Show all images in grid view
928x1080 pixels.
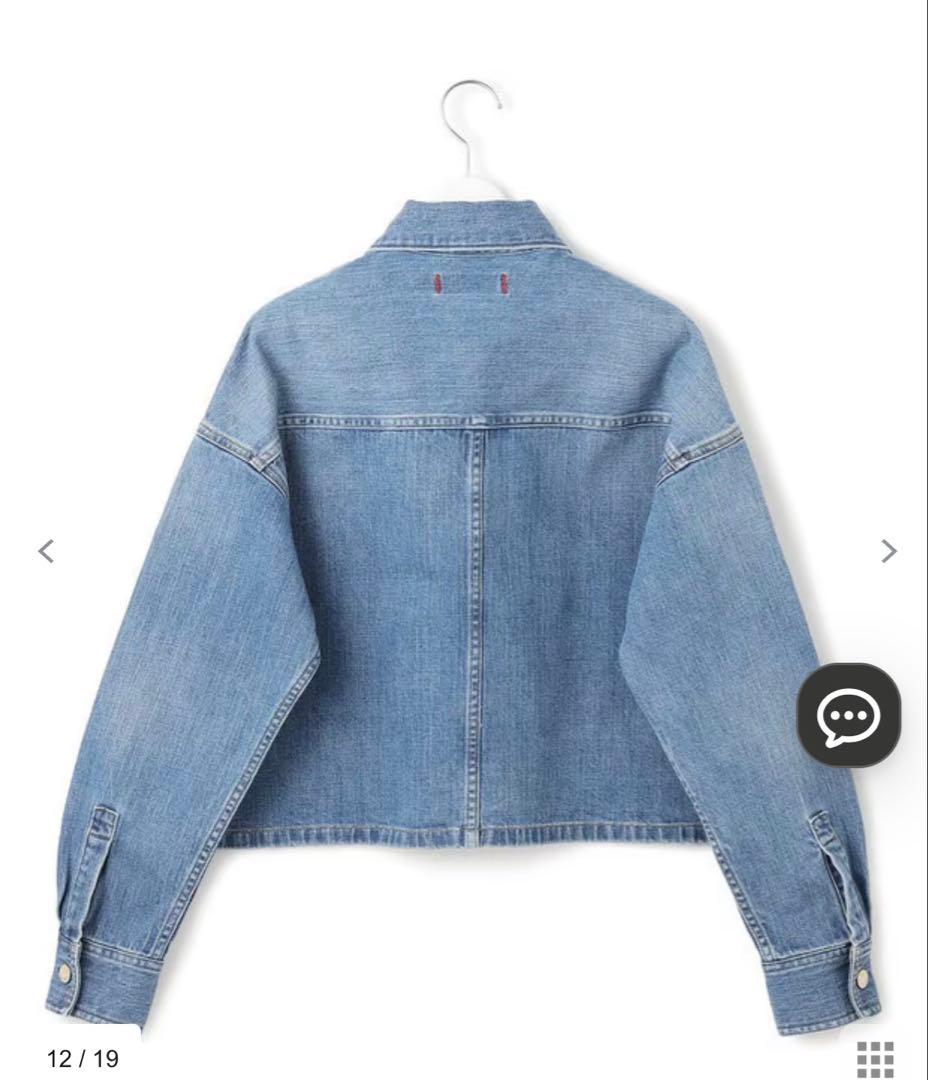click(x=875, y=1059)
